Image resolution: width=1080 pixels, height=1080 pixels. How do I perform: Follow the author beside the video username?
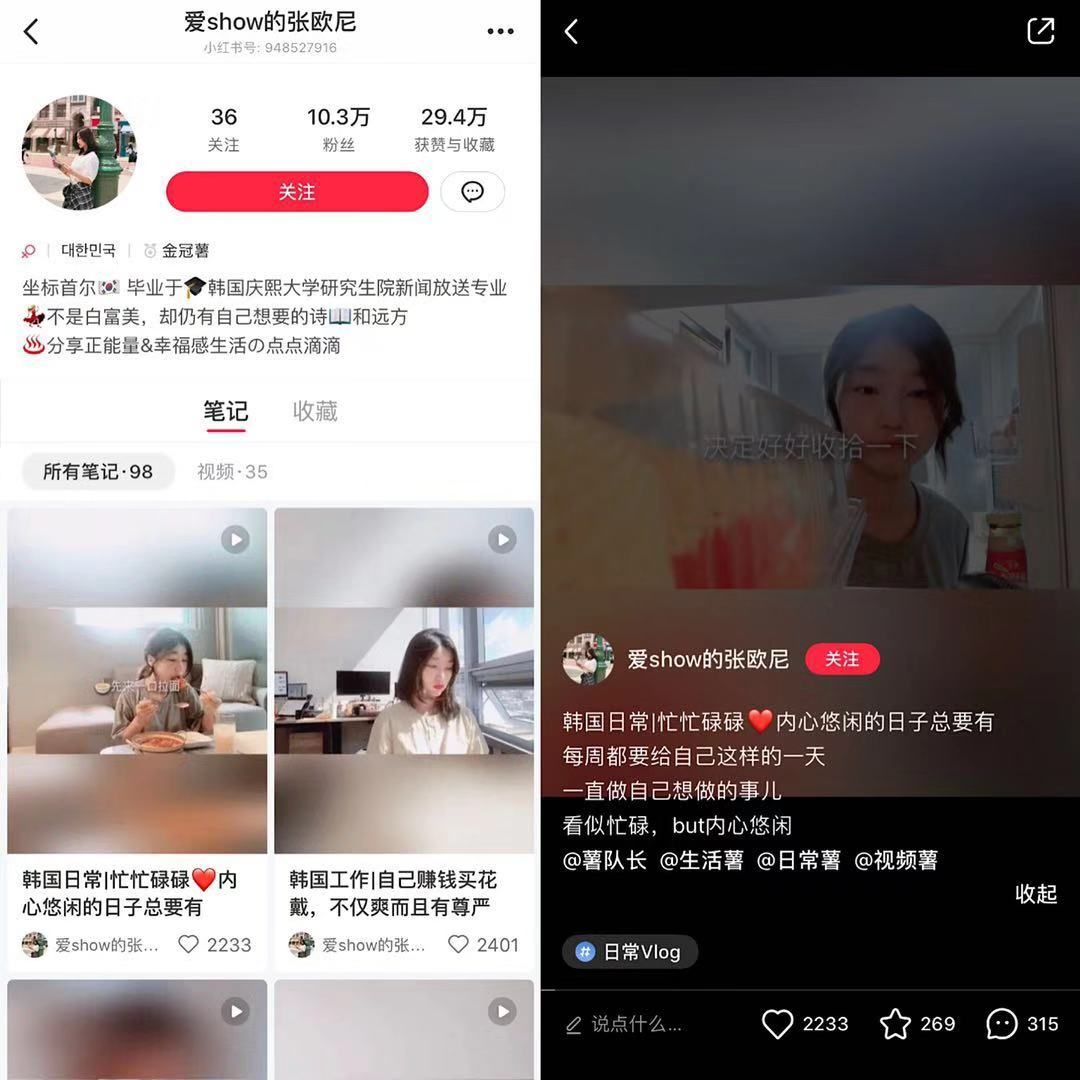click(x=842, y=659)
